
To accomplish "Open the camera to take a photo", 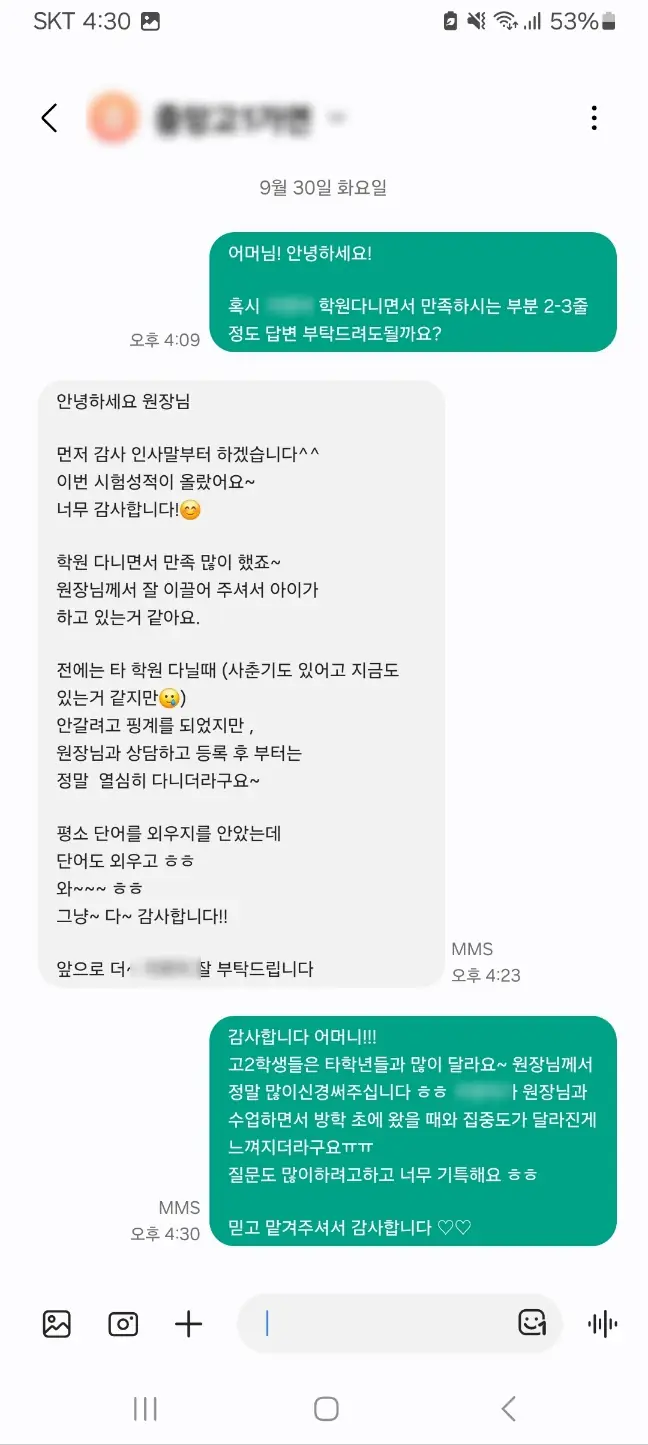I will click(x=123, y=1324).
